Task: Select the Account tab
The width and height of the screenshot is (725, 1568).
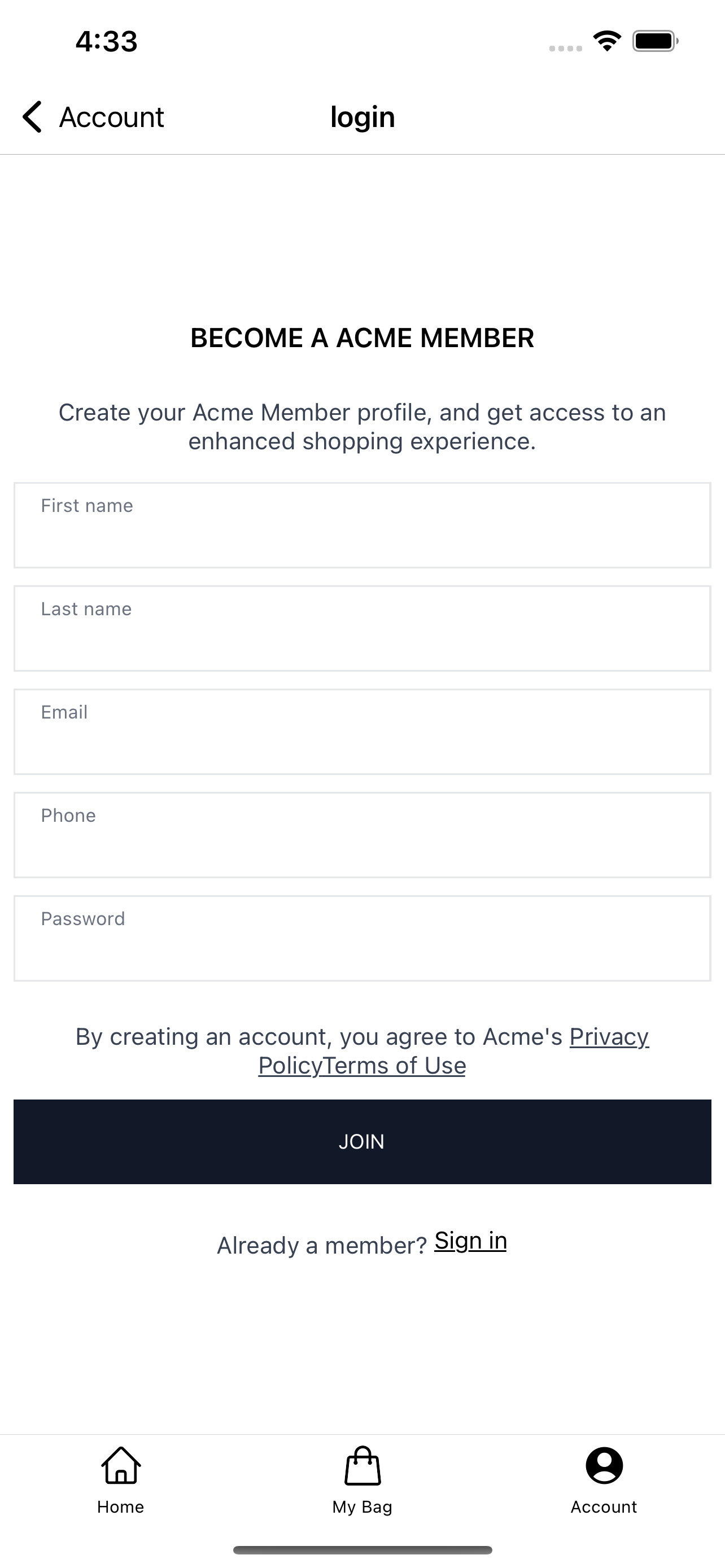Action: (x=603, y=1481)
